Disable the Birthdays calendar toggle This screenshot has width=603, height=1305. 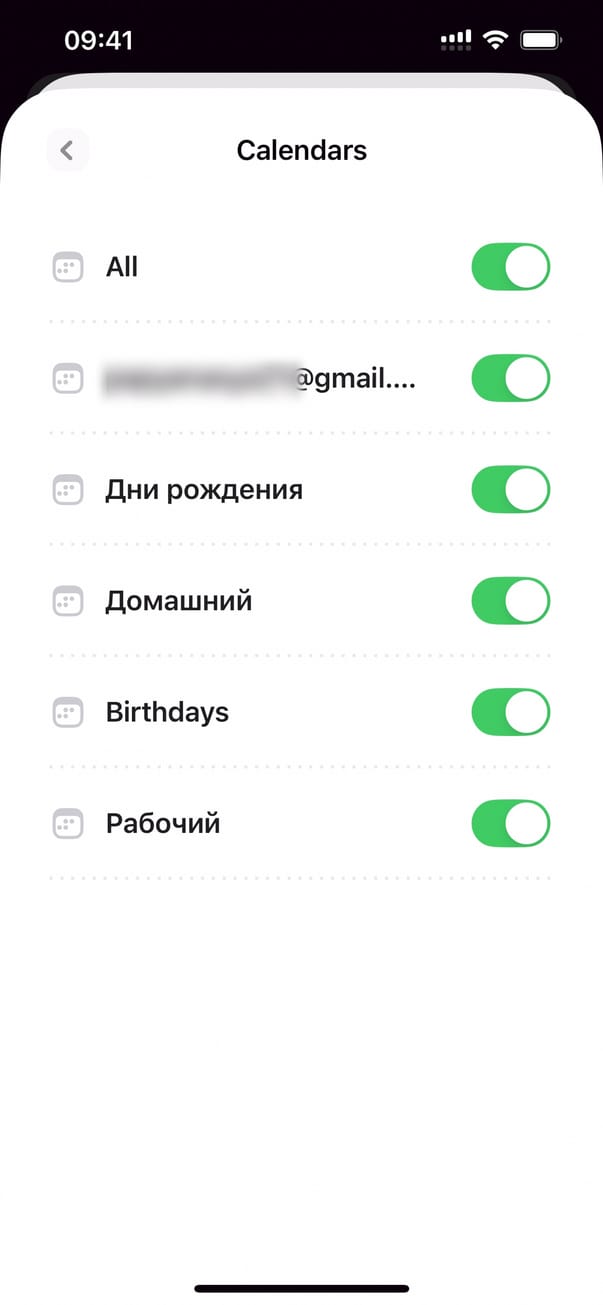coord(510,712)
